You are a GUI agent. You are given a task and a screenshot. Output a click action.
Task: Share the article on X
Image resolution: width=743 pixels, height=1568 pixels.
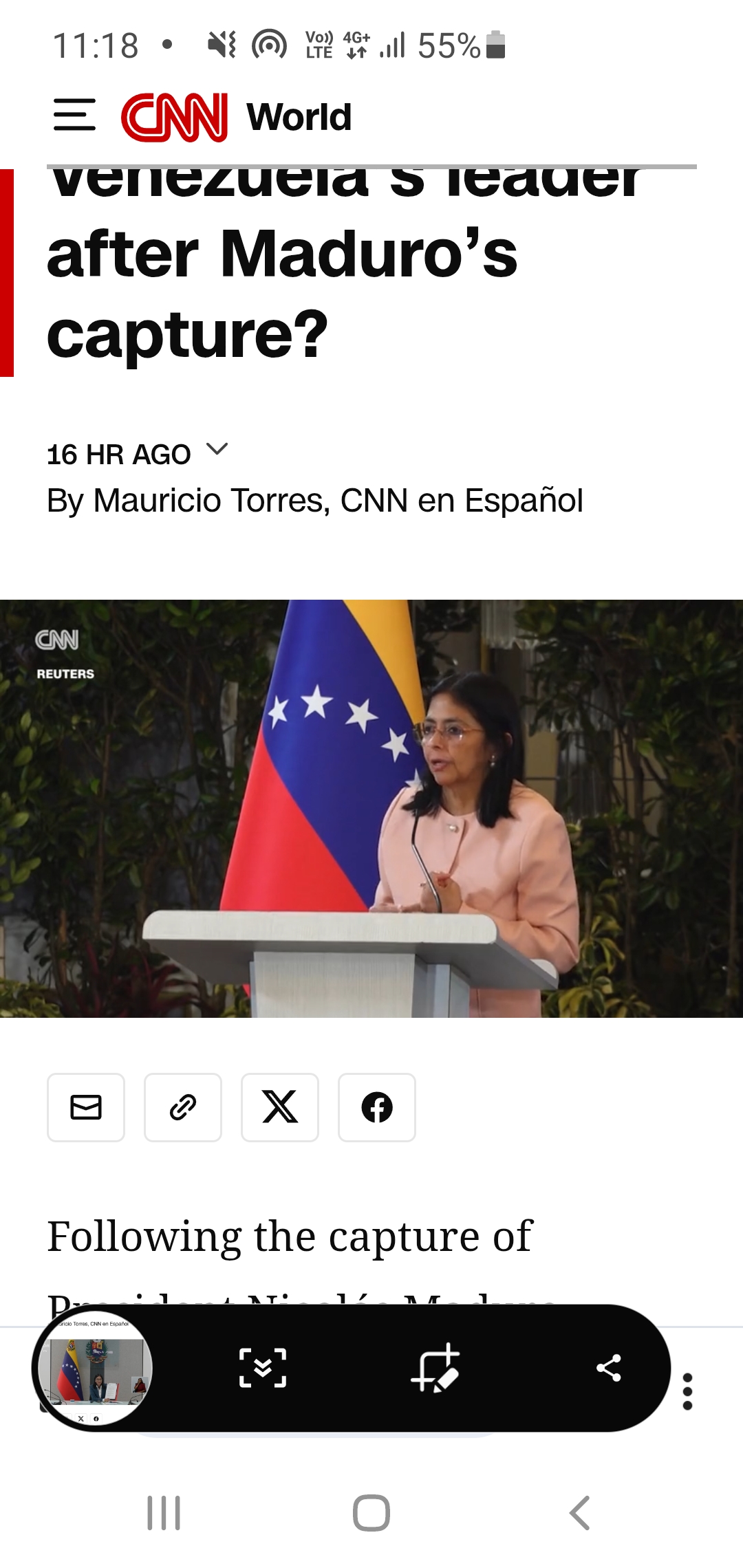point(280,1107)
